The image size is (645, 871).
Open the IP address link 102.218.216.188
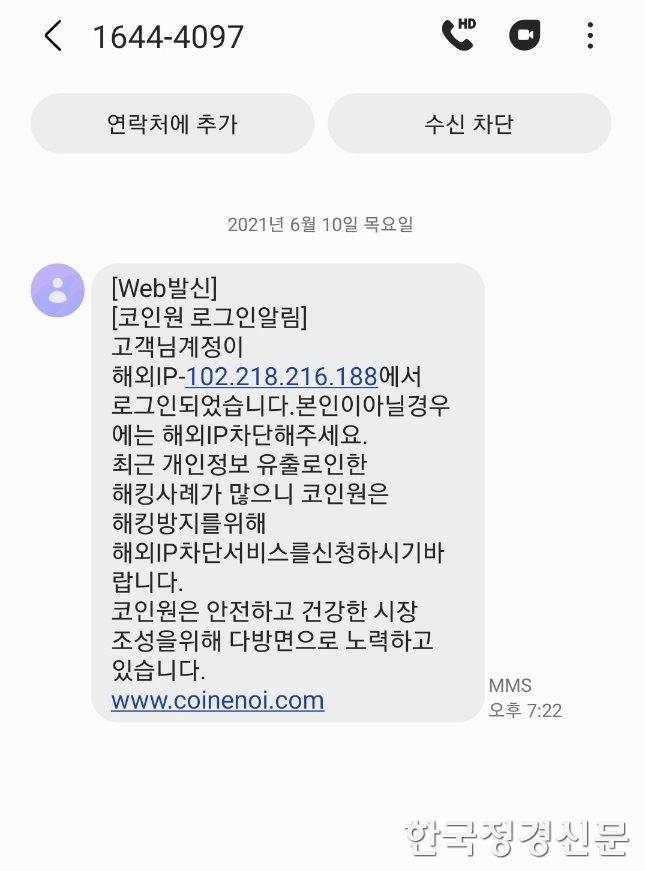point(281,377)
